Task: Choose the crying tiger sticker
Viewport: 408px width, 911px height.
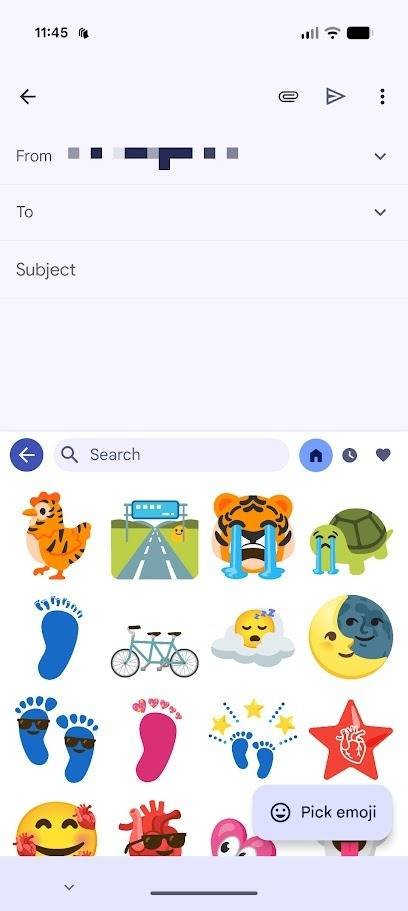Action: [x=253, y=536]
